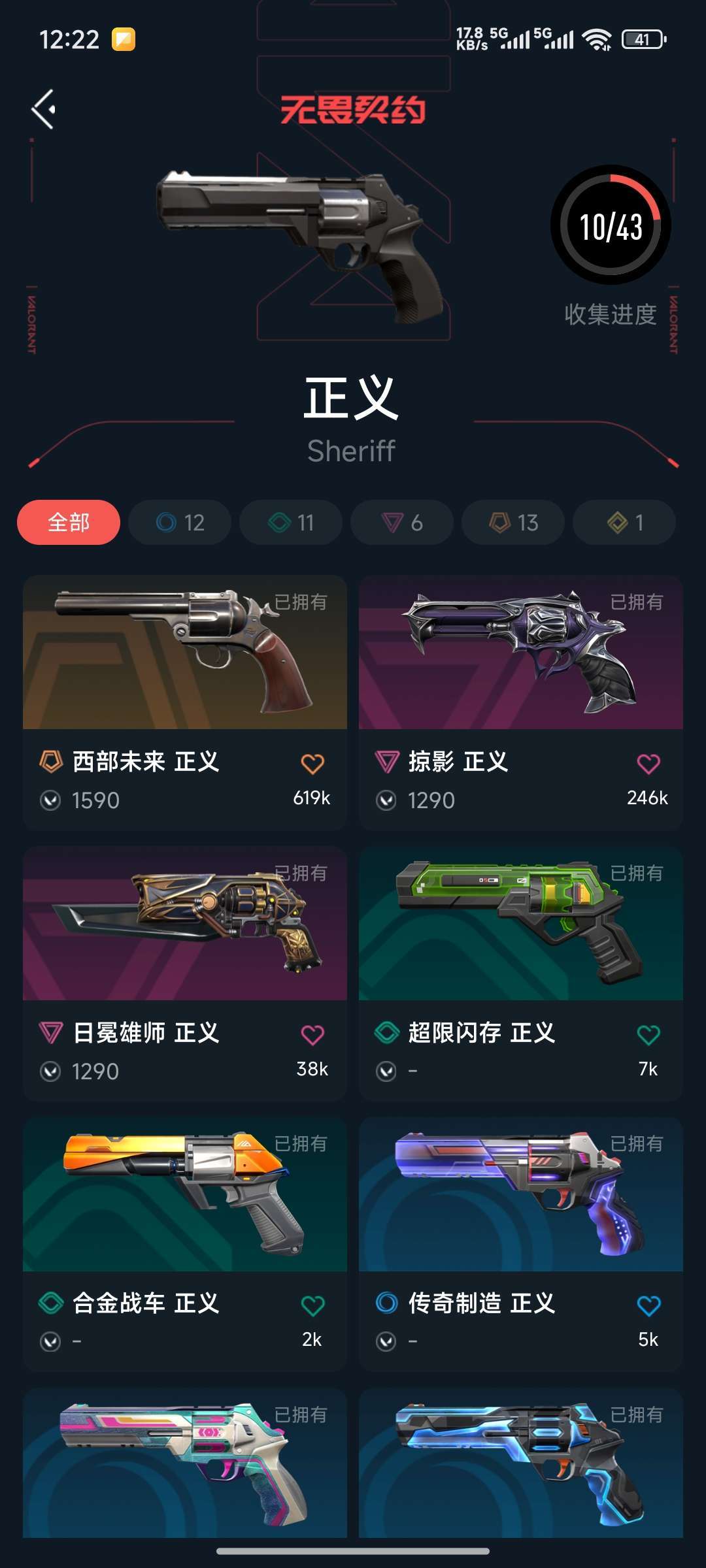Filter skins by the blue circle tier 12
This screenshot has width=706, height=1568.
(x=180, y=522)
